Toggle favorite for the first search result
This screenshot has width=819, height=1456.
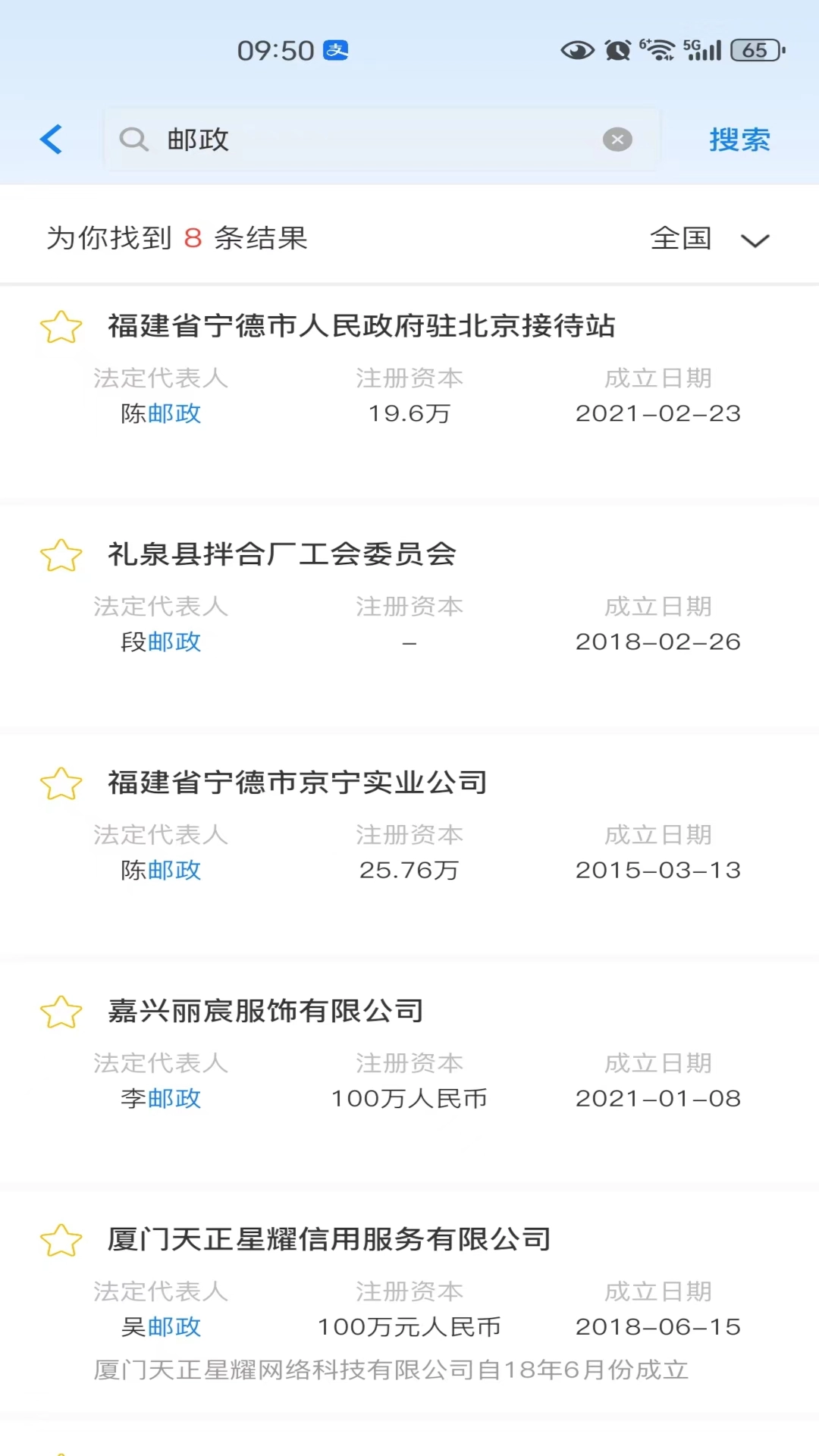(61, 327)
